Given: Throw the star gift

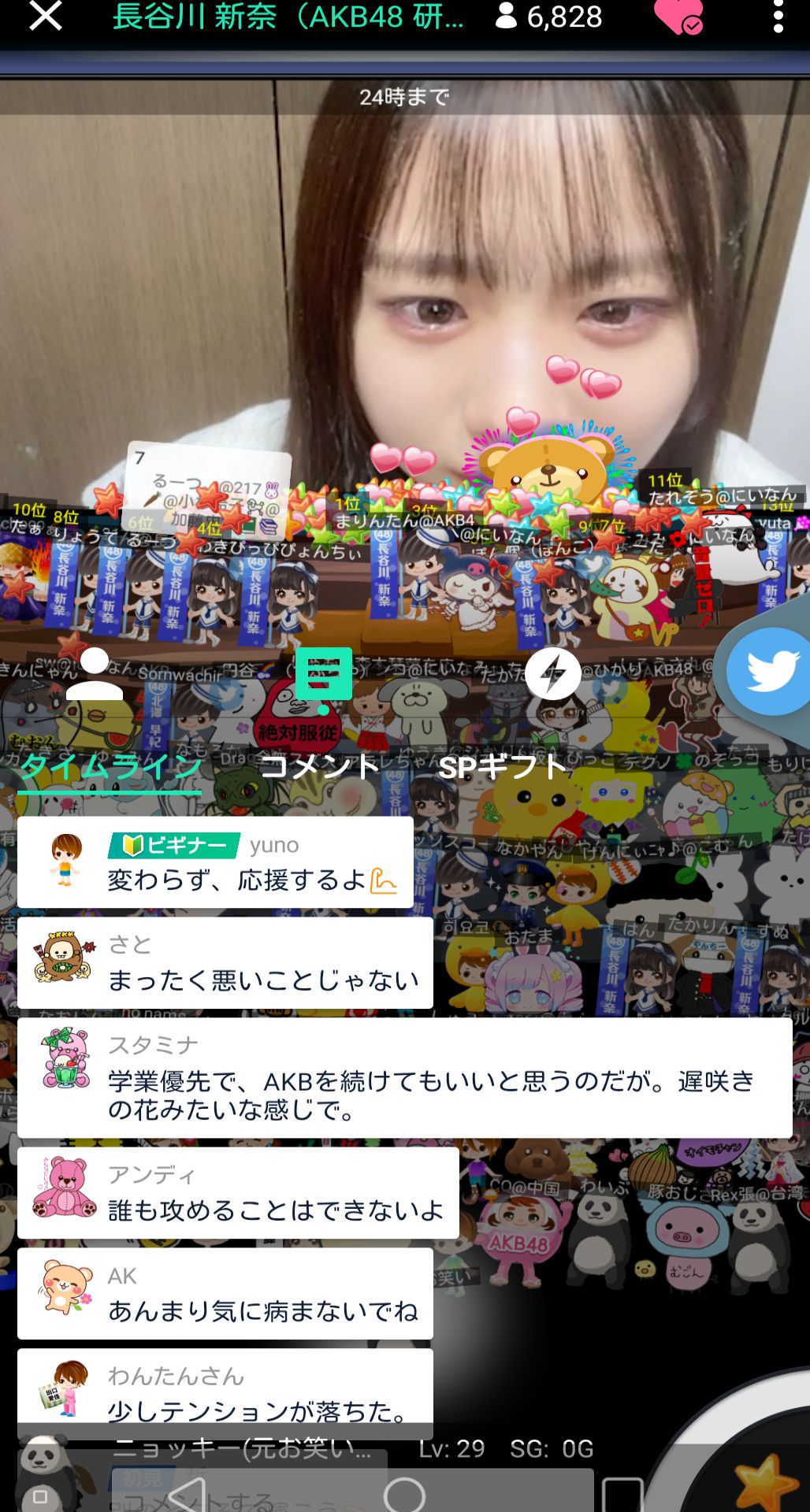Looking at the screenshot, I should click(x=763, y=1480).
